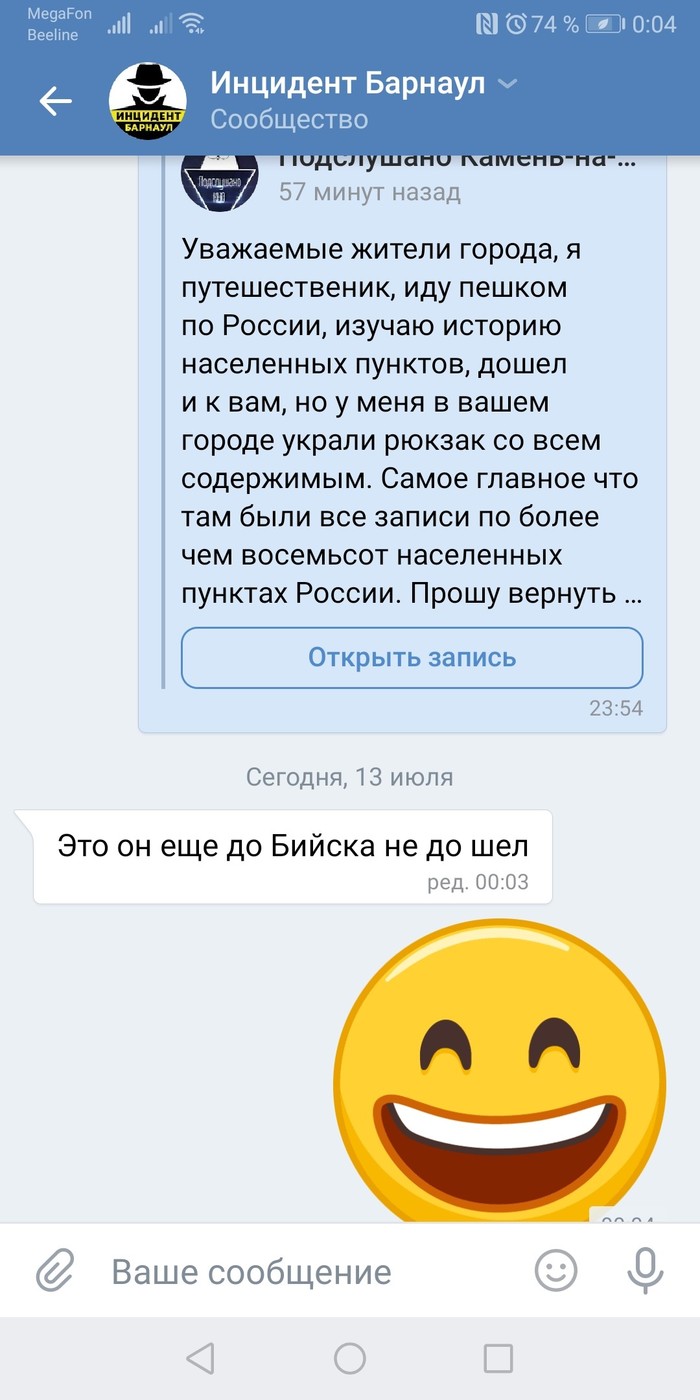Viewport: 700px width, 1400px height.
Task: Tap the Открыть запись button
Action: (x=411, y=658)
